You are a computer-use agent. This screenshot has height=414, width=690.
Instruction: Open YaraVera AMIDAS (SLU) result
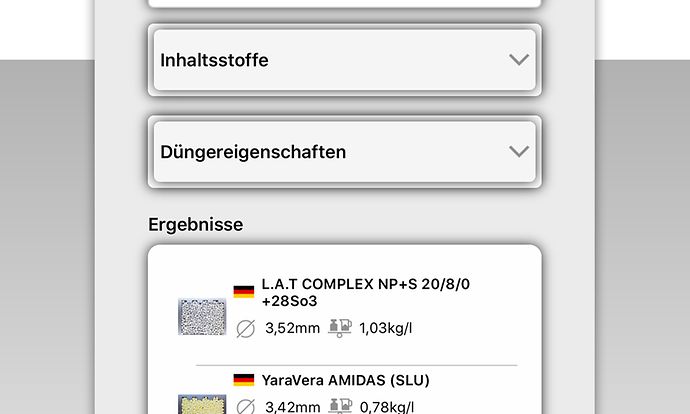345,381
